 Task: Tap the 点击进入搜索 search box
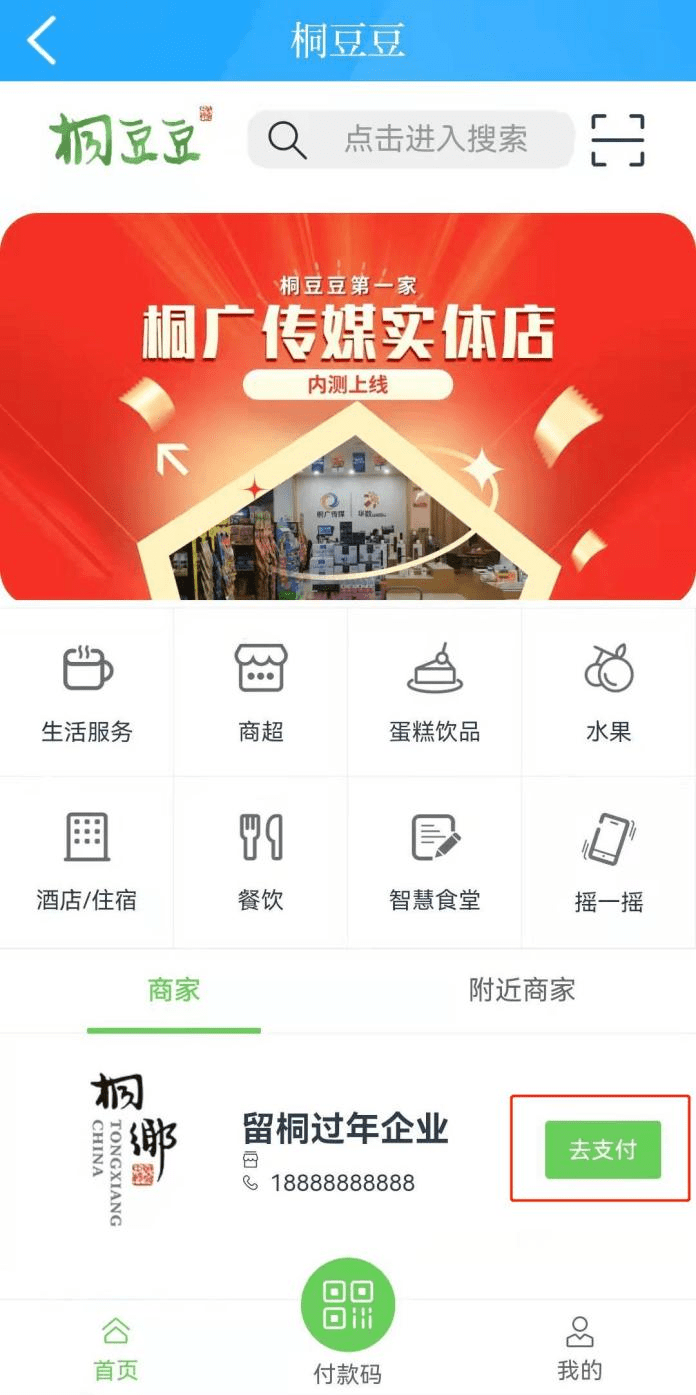(x=411, y=139)
